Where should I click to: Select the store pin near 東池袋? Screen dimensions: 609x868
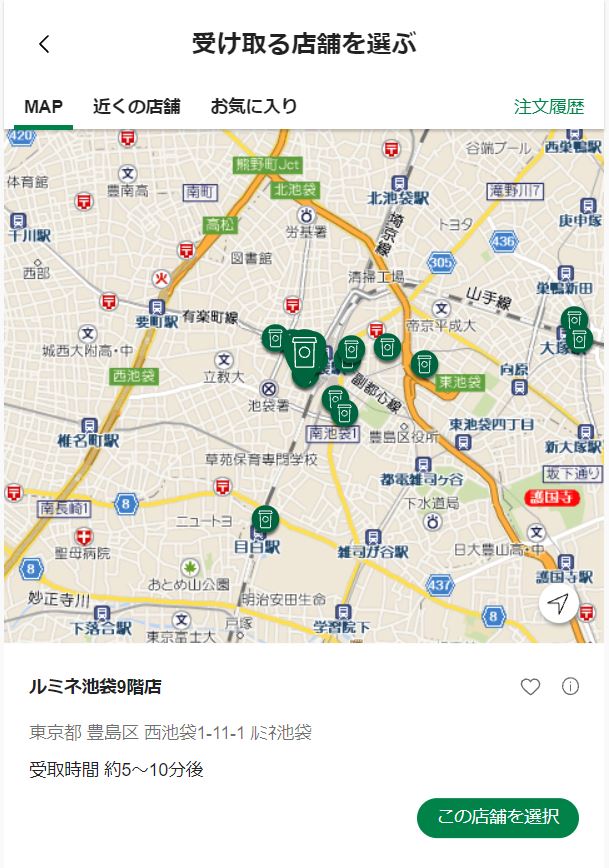coord(424,365)
